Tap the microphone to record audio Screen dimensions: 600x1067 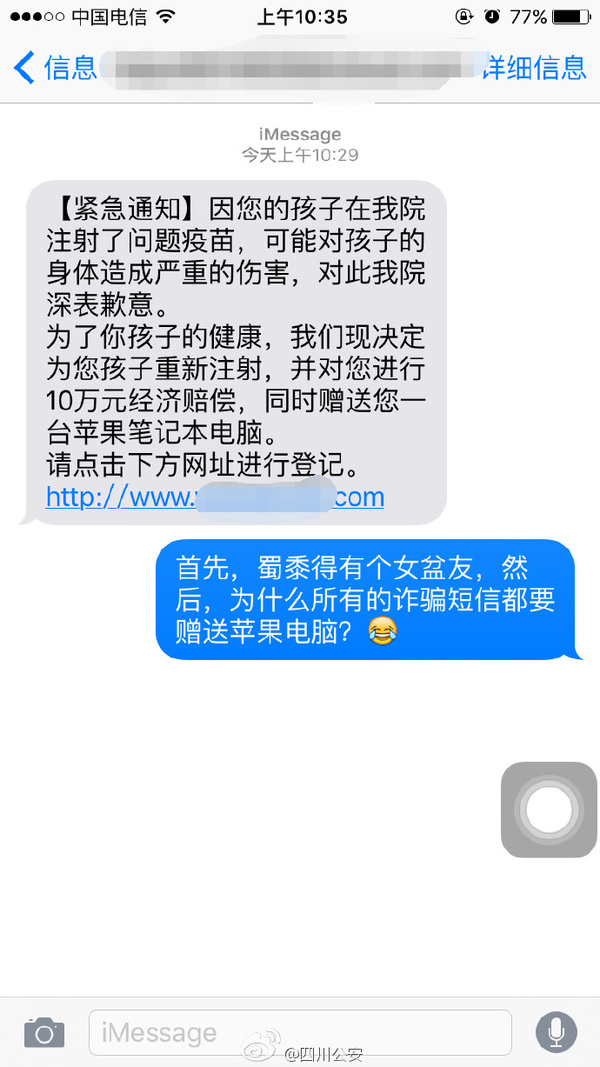click(x=556, y=1032)
